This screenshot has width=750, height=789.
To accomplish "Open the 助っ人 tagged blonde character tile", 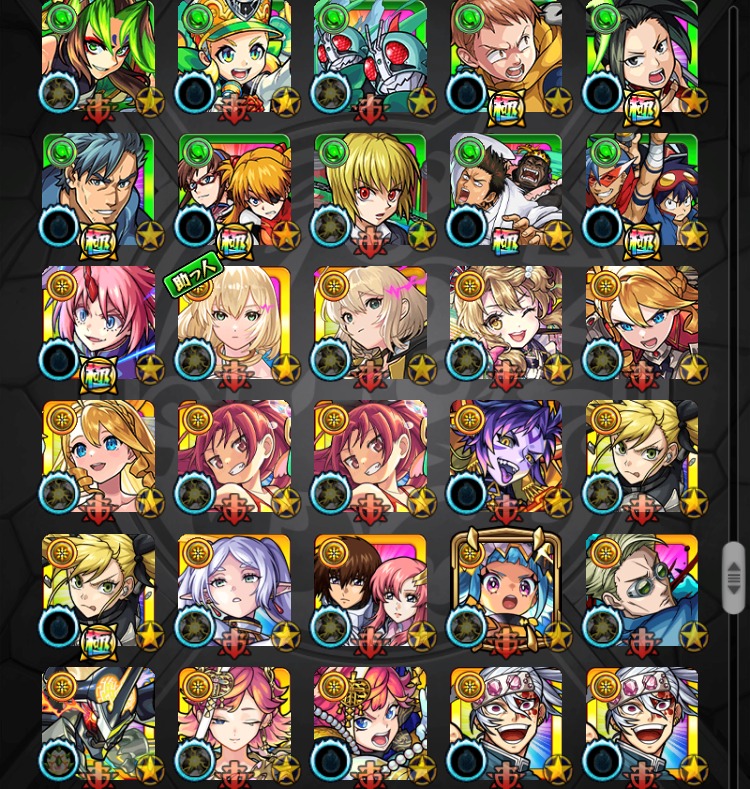I will pyautogui.click(x=234, y=322).
